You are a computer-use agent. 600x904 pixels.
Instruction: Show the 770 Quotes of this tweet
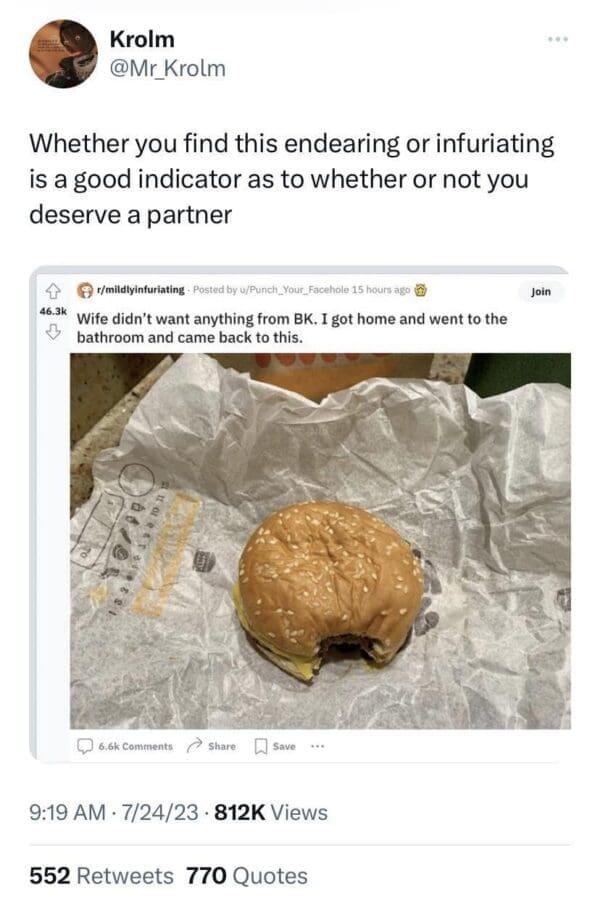pyautogui.click(x=247, y=875)
